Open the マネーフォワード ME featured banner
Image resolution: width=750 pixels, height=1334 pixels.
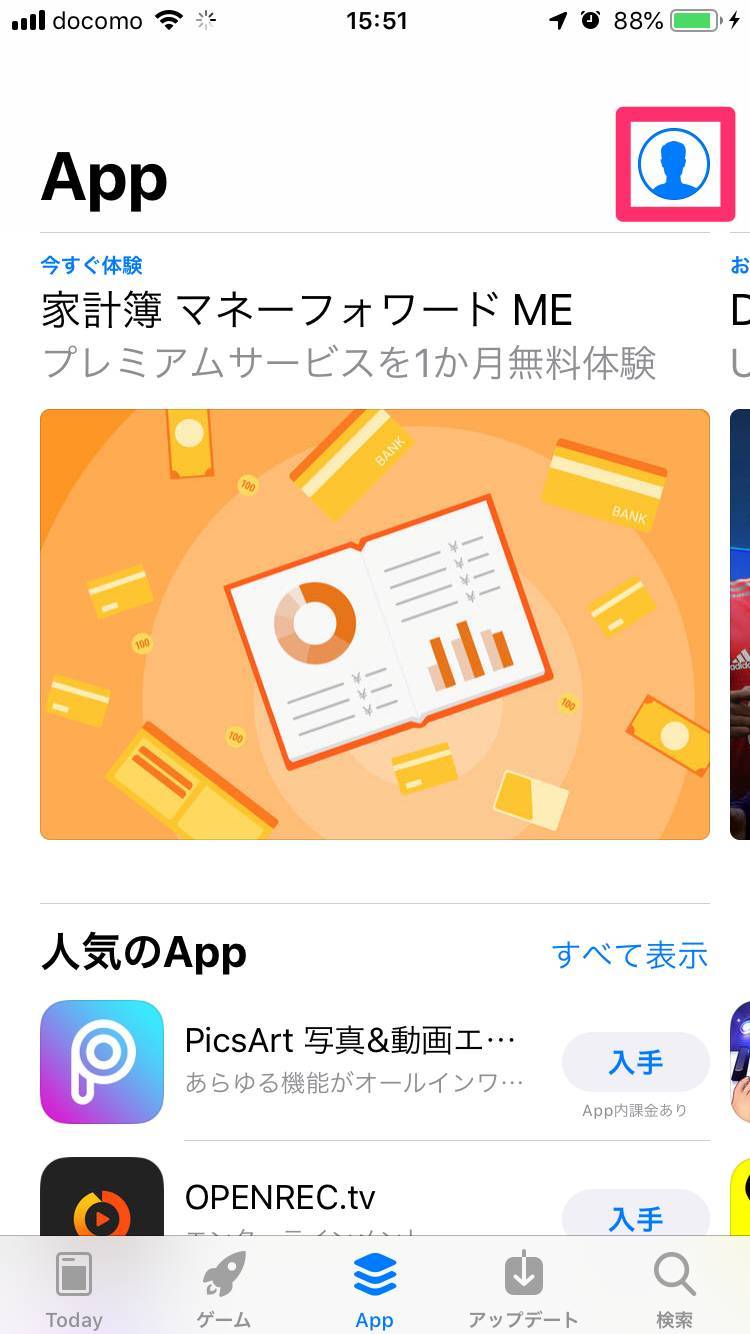pos(375,624)
